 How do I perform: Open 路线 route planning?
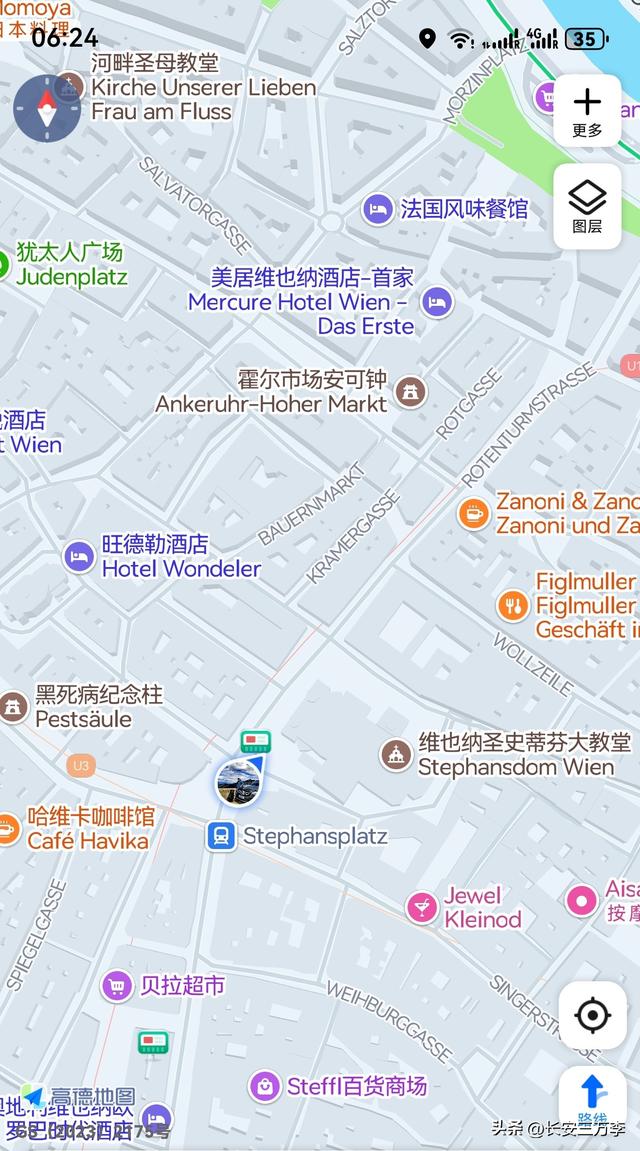[x=592, y=1096]
